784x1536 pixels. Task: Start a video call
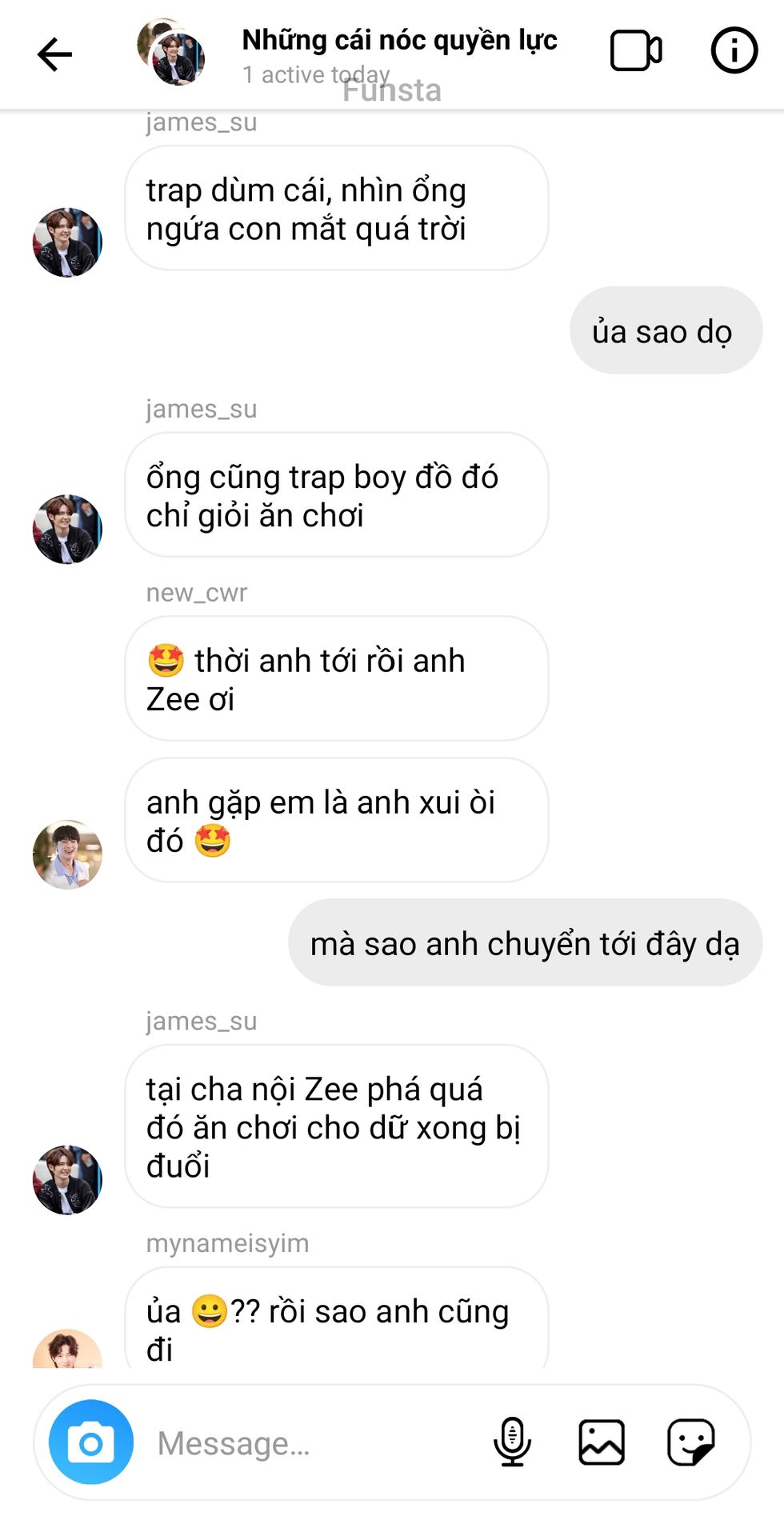636,51
